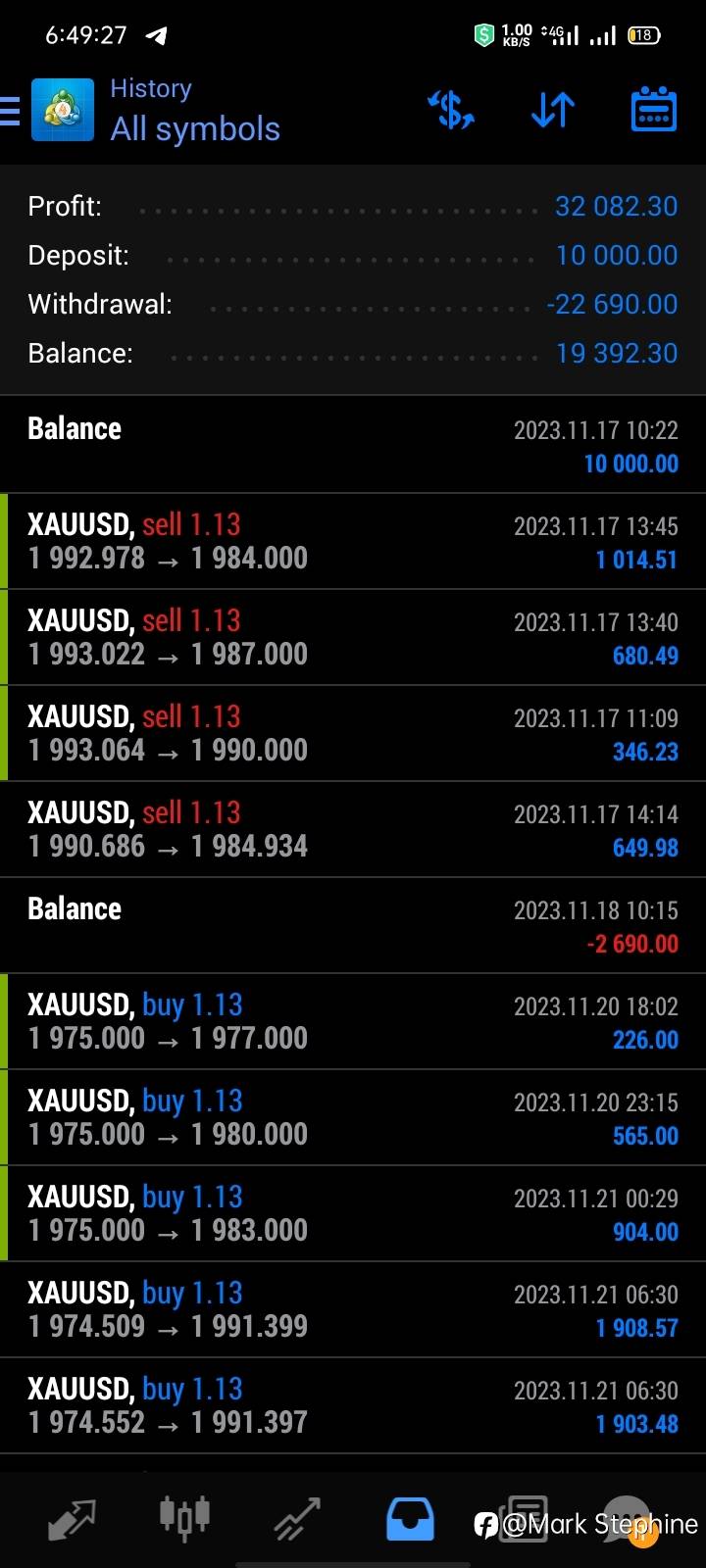Open the buy trade with 226.00 profit

pos(353,1021)
